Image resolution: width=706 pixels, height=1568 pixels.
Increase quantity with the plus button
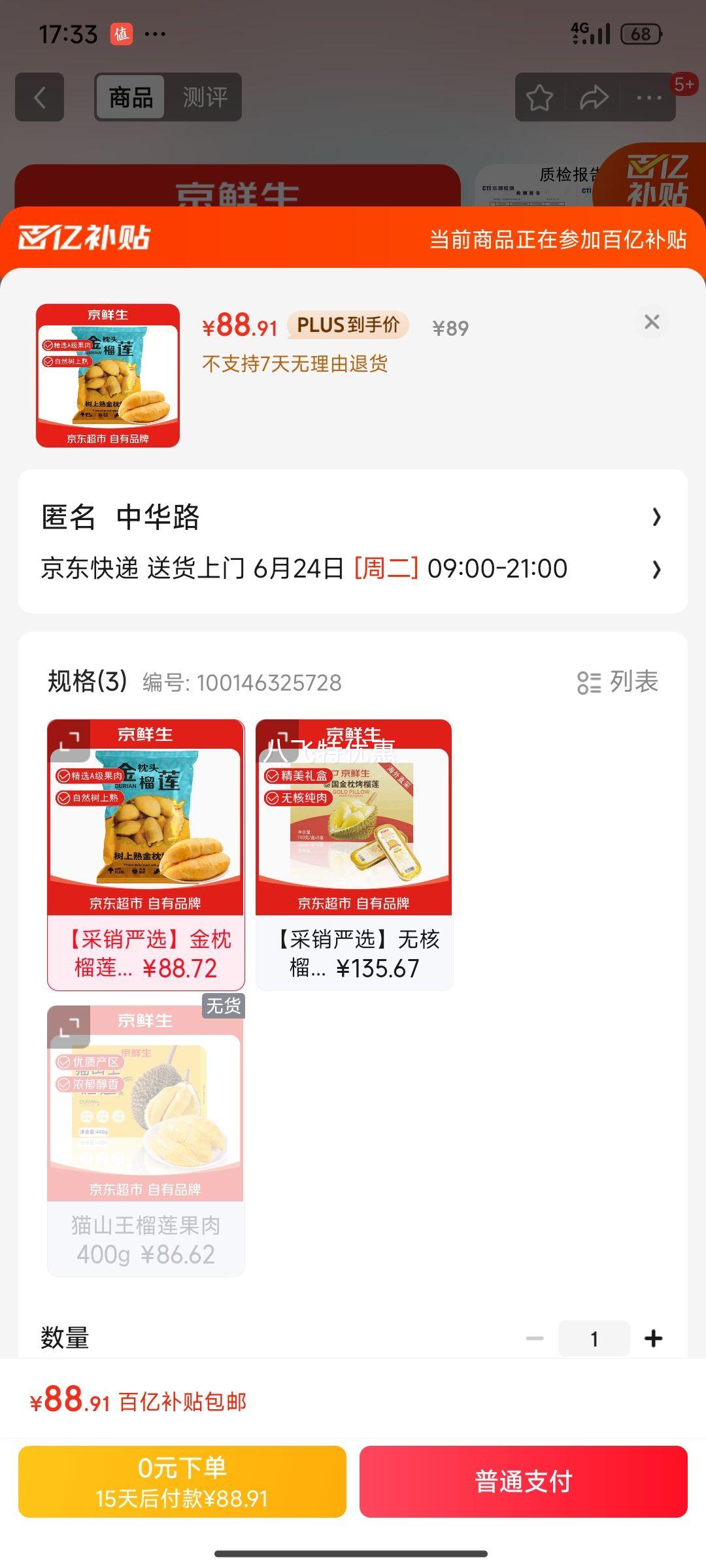pos(653,1339)
